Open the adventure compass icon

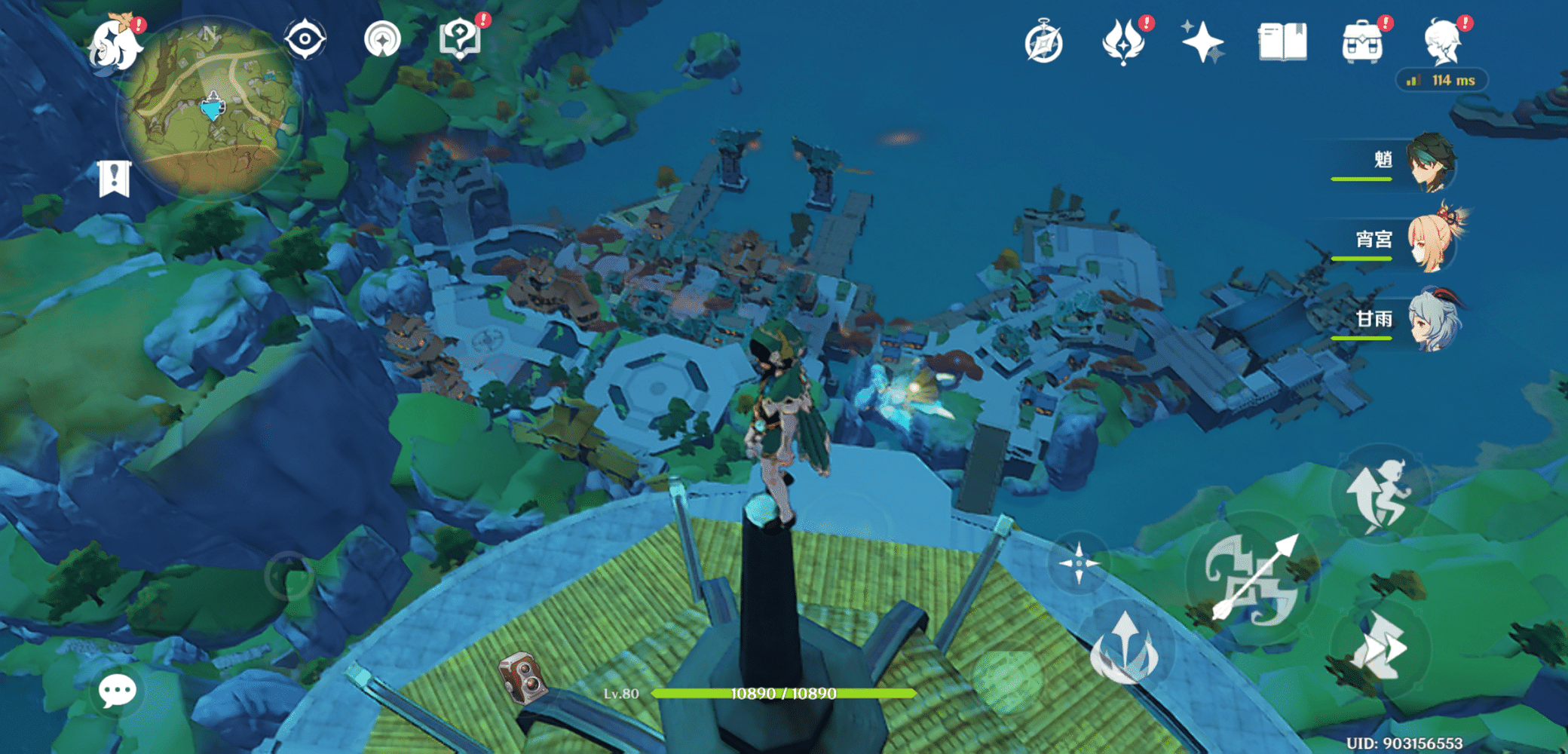tap(1044, 42)
